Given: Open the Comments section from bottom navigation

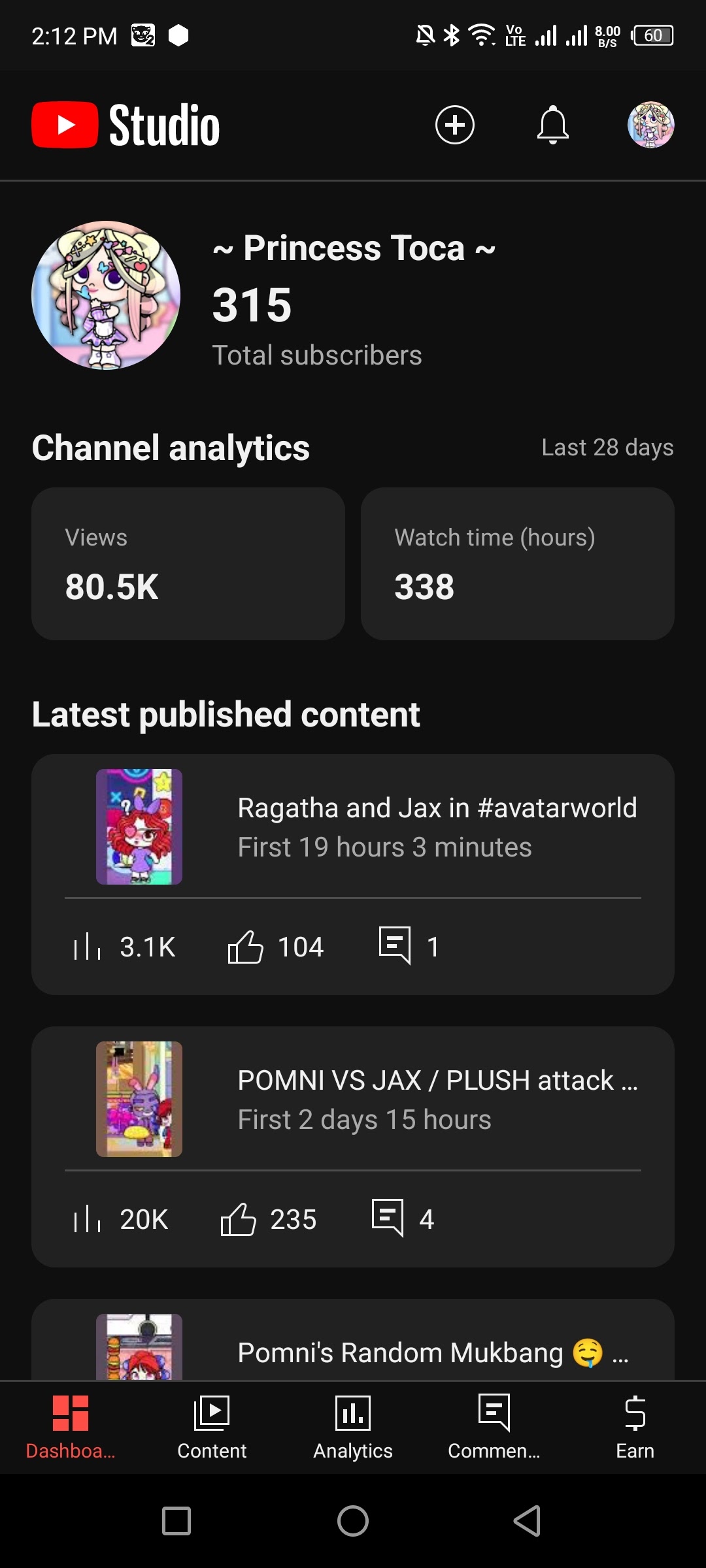Looking at the screenshot, I should click(494, 1428).
